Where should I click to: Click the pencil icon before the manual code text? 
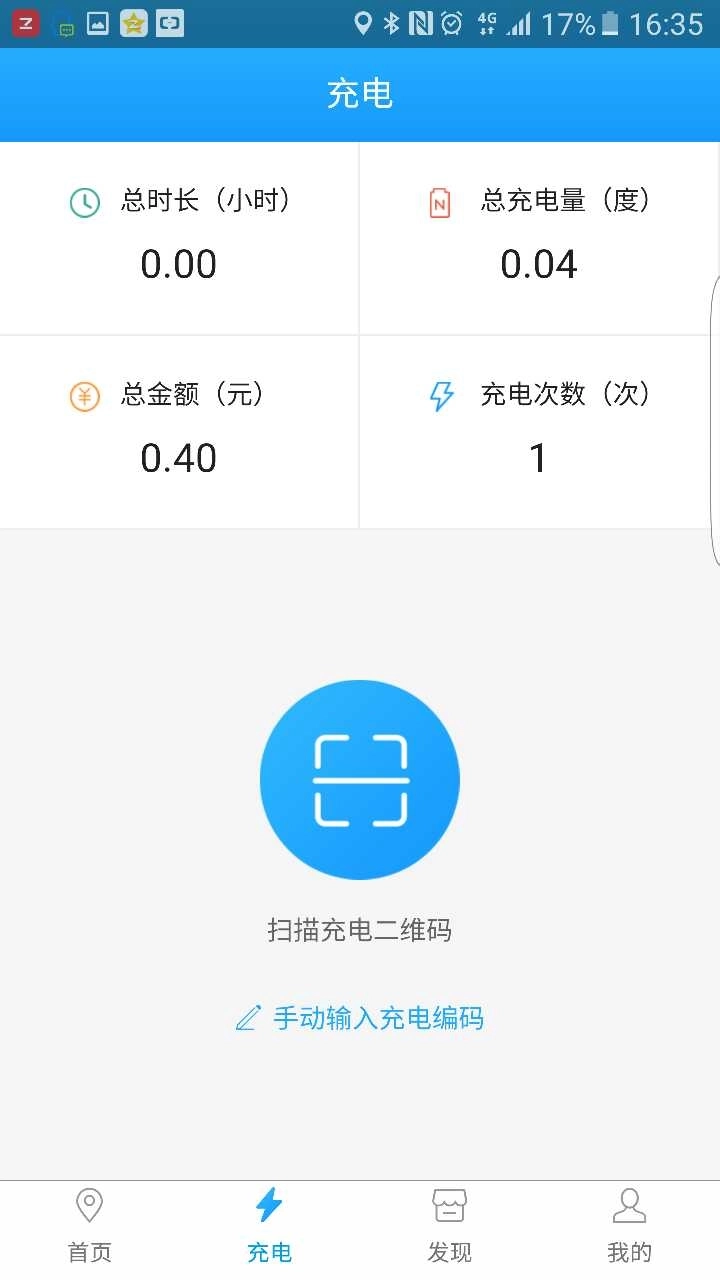[x=247, y=1017]
